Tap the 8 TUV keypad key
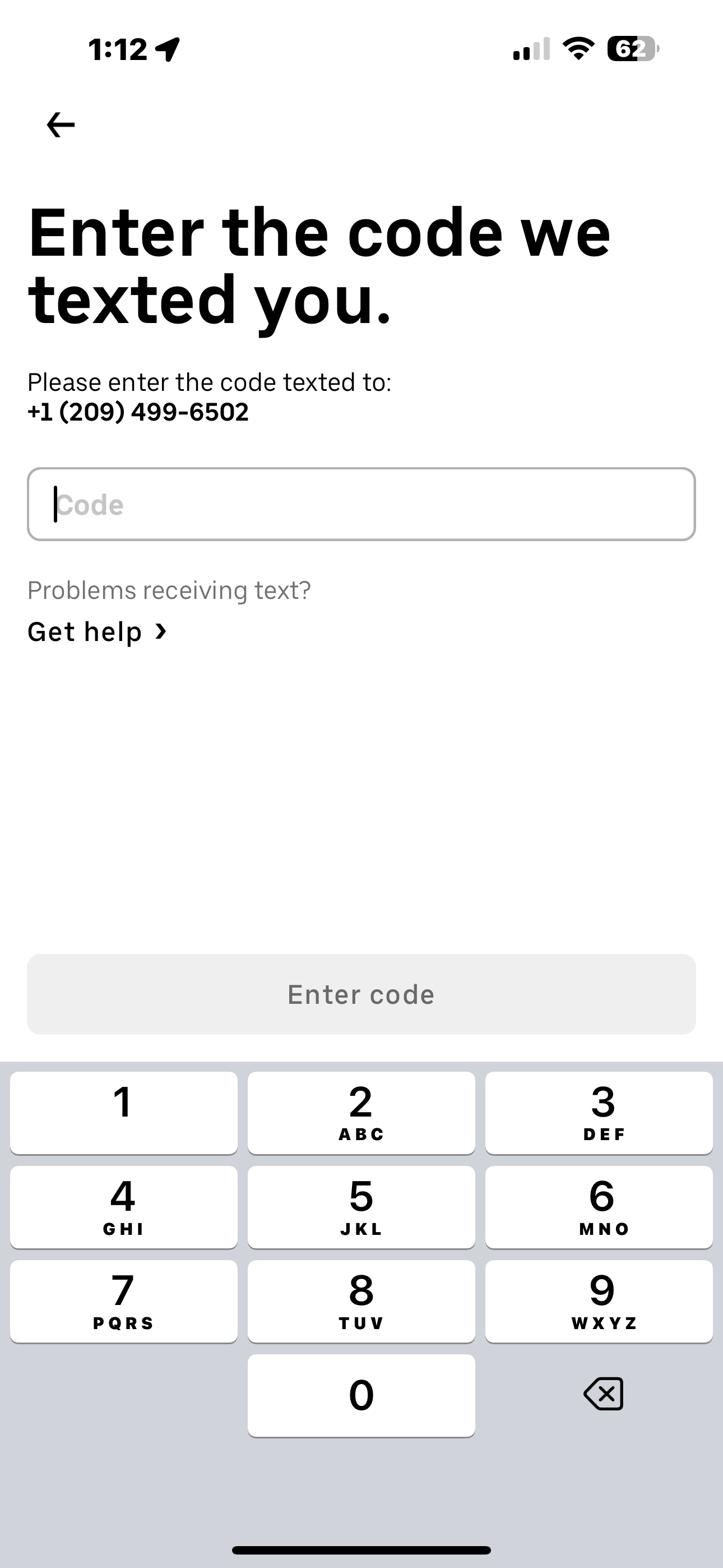The image size is (723, 1568). [361, 1301]
